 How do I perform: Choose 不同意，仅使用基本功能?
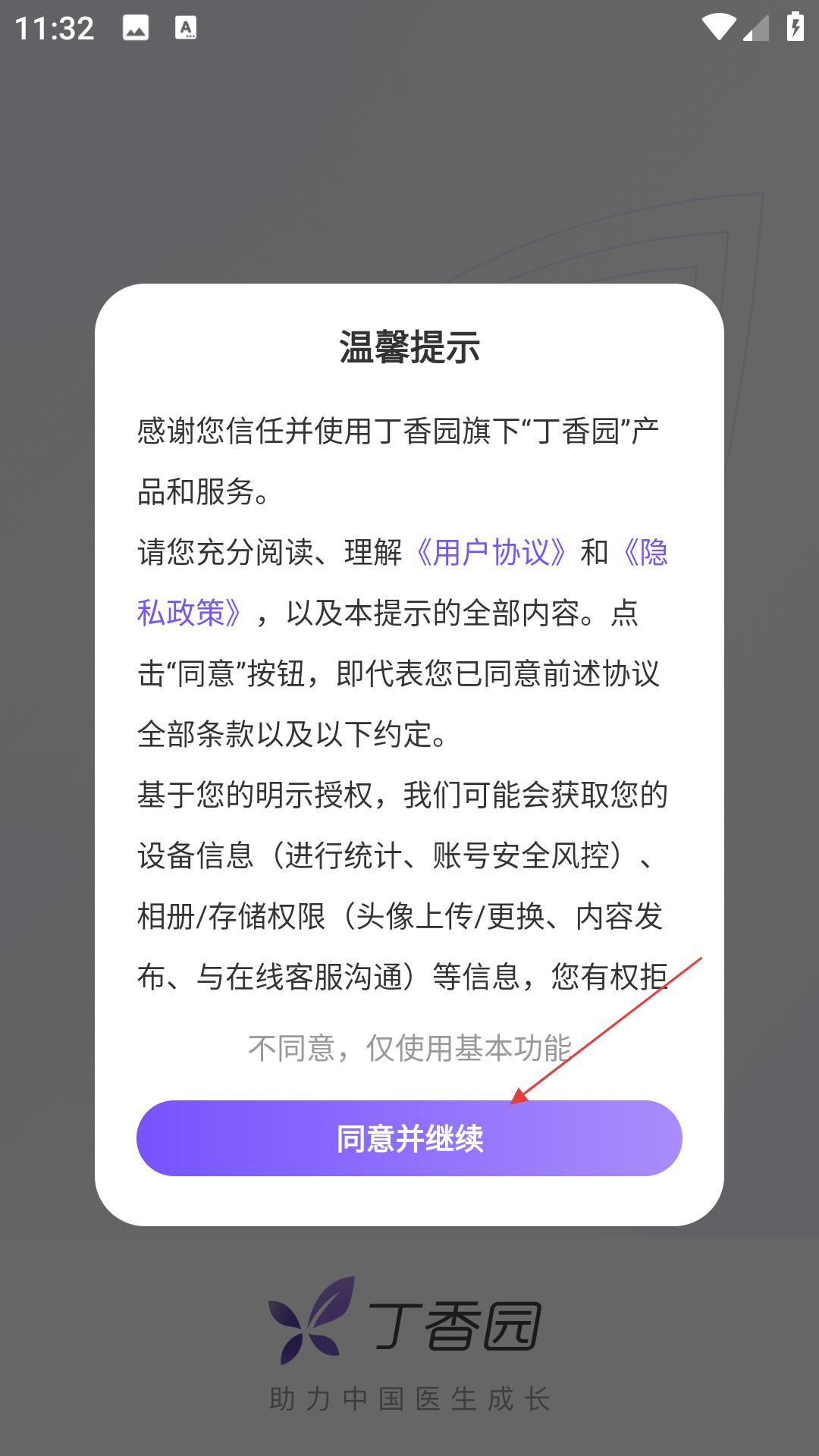click(409, 1048)
